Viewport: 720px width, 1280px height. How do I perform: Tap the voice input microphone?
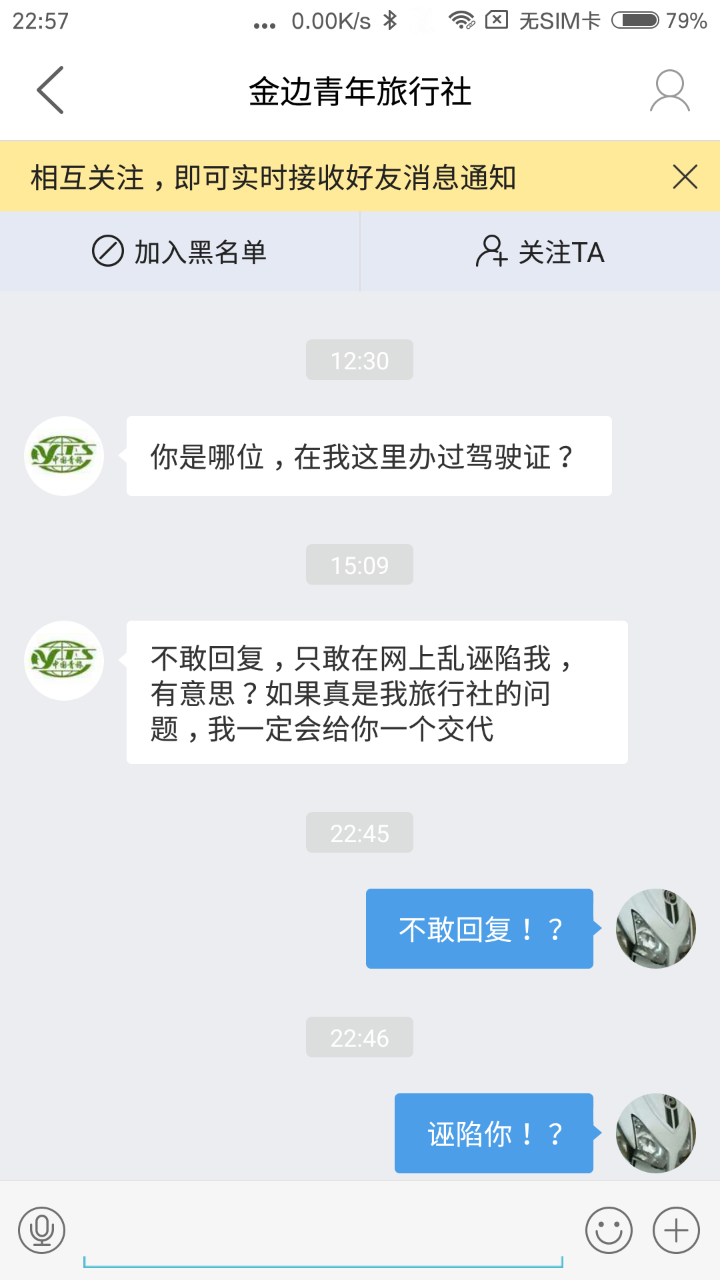41,1230
